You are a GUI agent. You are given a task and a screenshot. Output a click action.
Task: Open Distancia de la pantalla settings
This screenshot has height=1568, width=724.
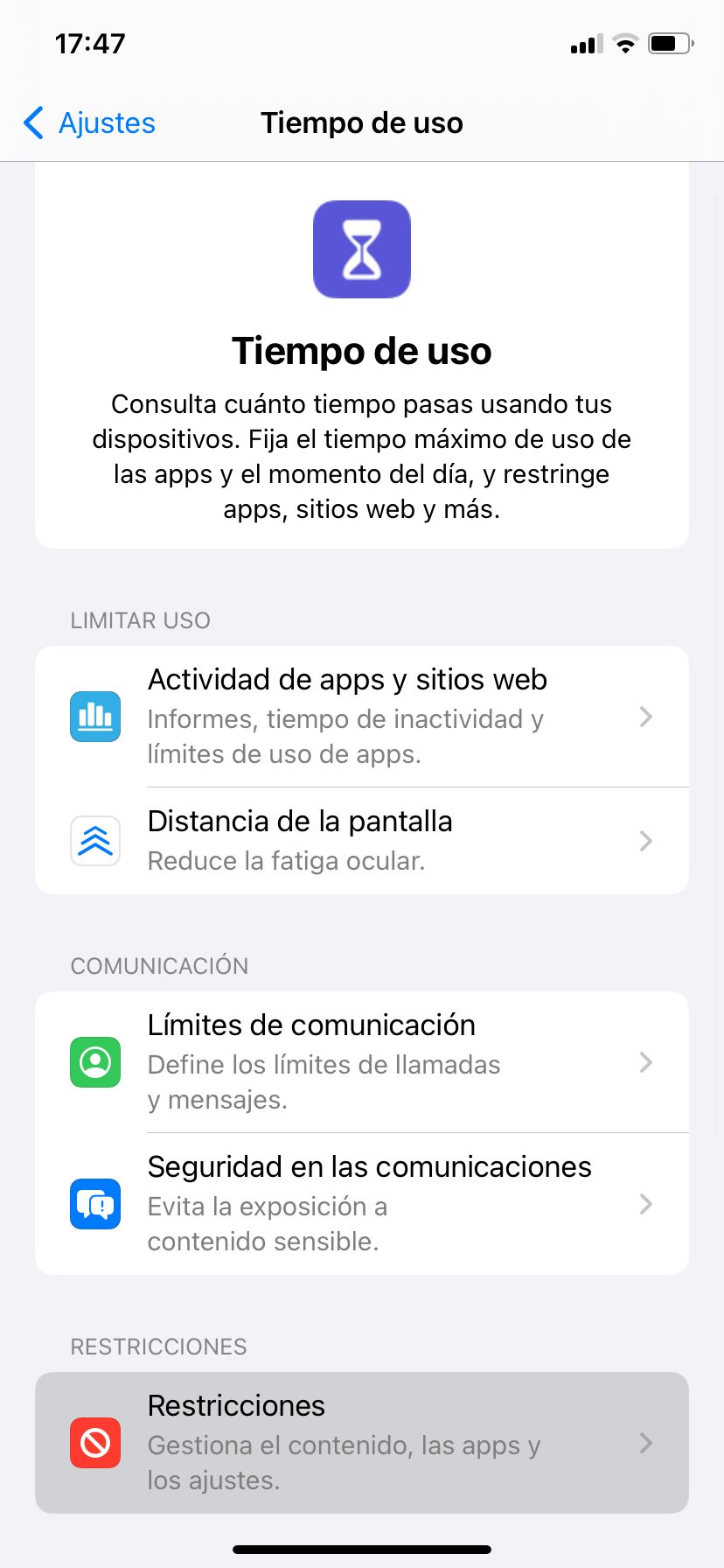tap(362, 841)
